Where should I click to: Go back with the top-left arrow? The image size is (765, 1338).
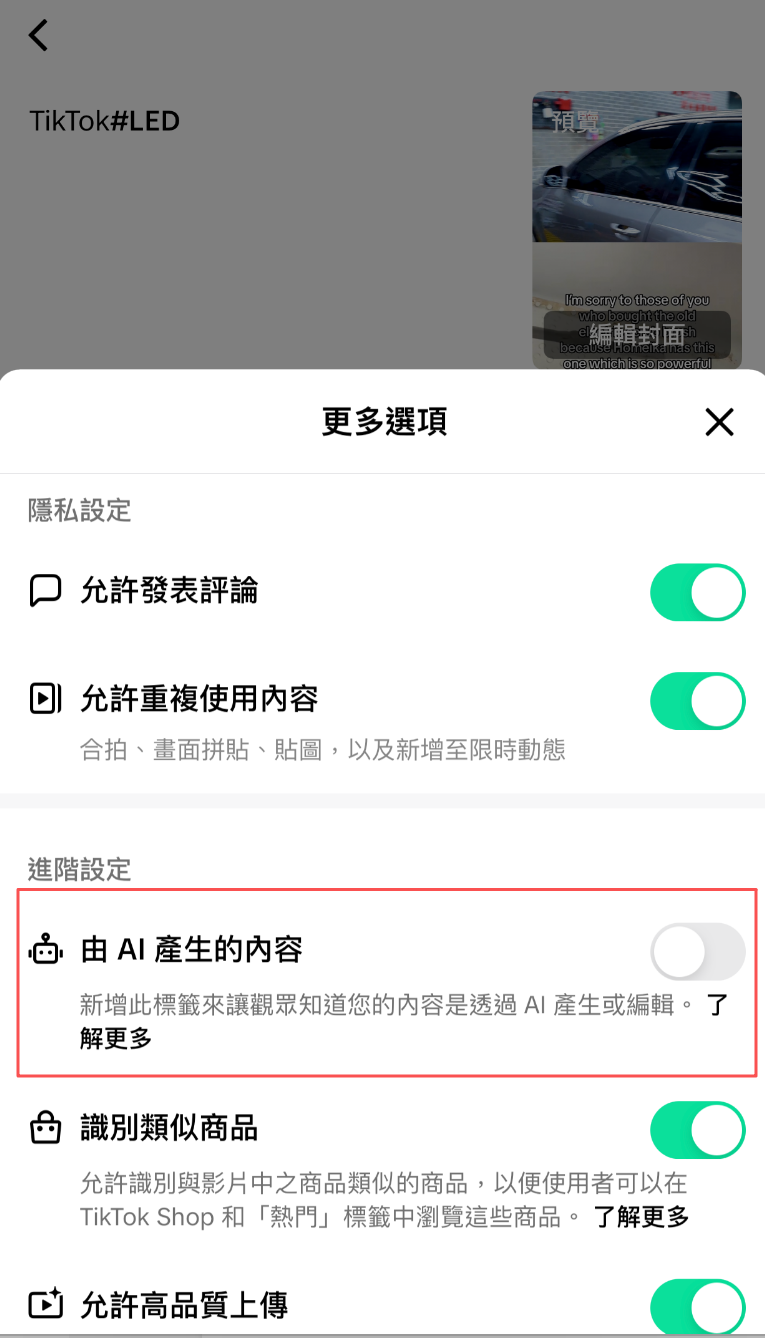[x=38, y=35]
